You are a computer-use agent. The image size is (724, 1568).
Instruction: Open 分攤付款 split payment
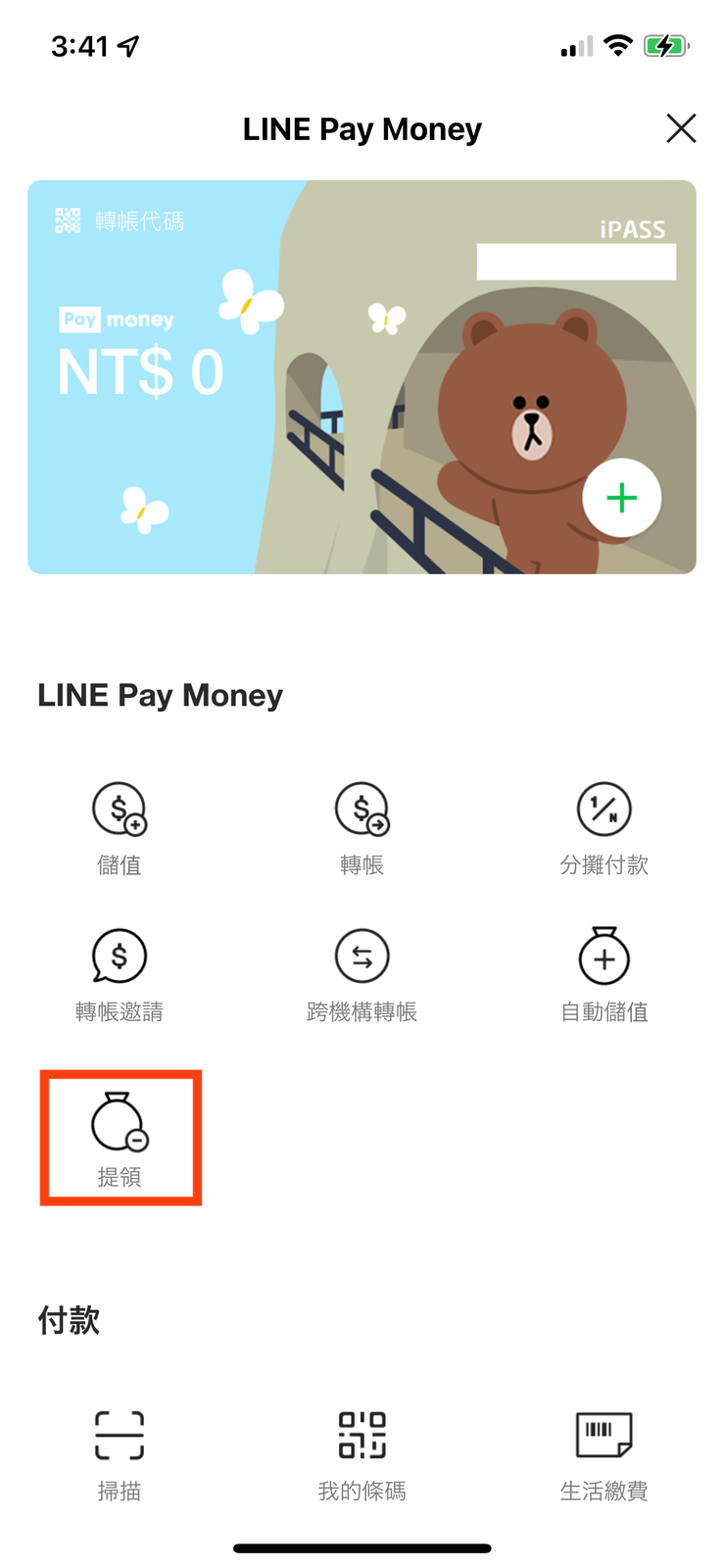(x=603, y=828)
